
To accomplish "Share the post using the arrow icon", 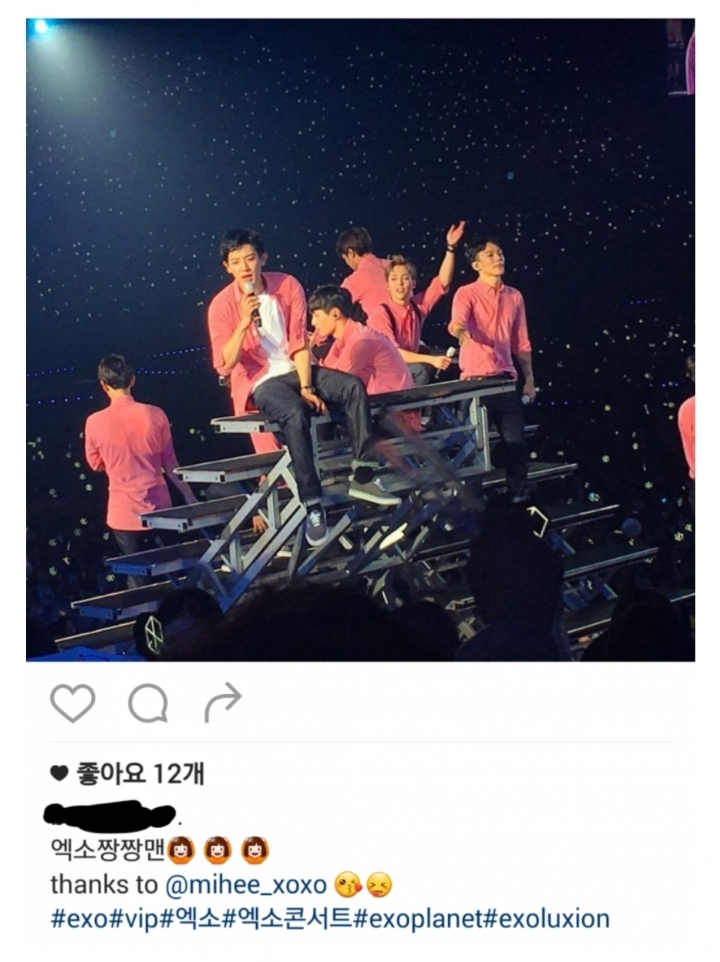I will click(x=222, y=703).
